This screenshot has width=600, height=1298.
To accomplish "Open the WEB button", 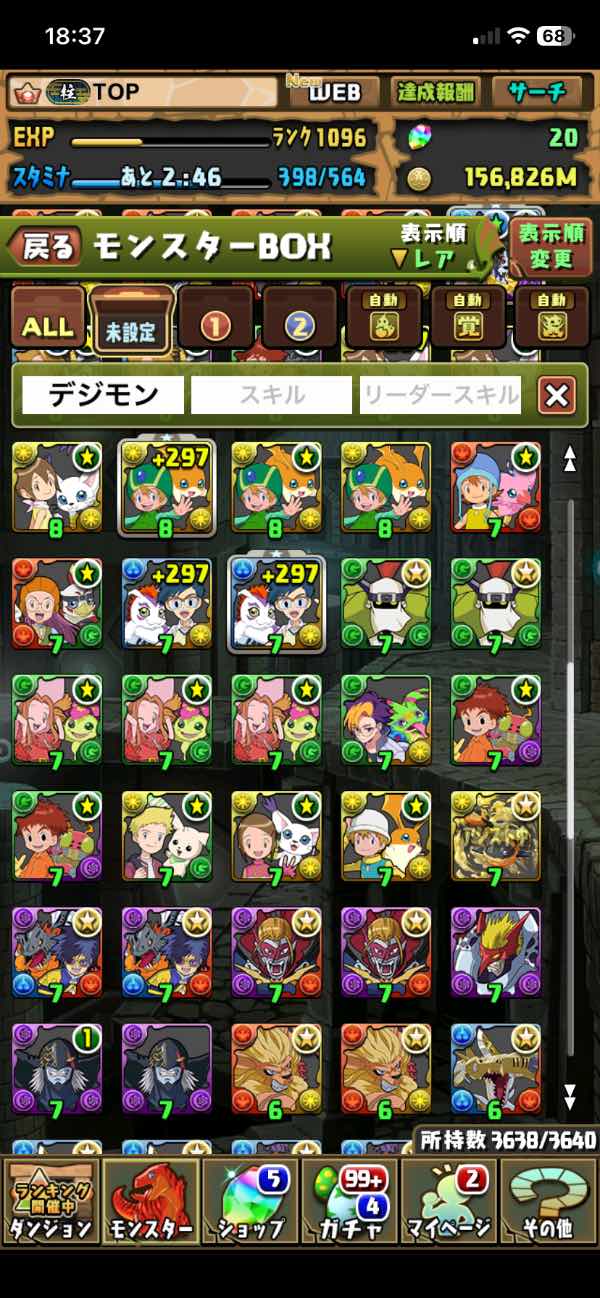I will tap(333, 93).
